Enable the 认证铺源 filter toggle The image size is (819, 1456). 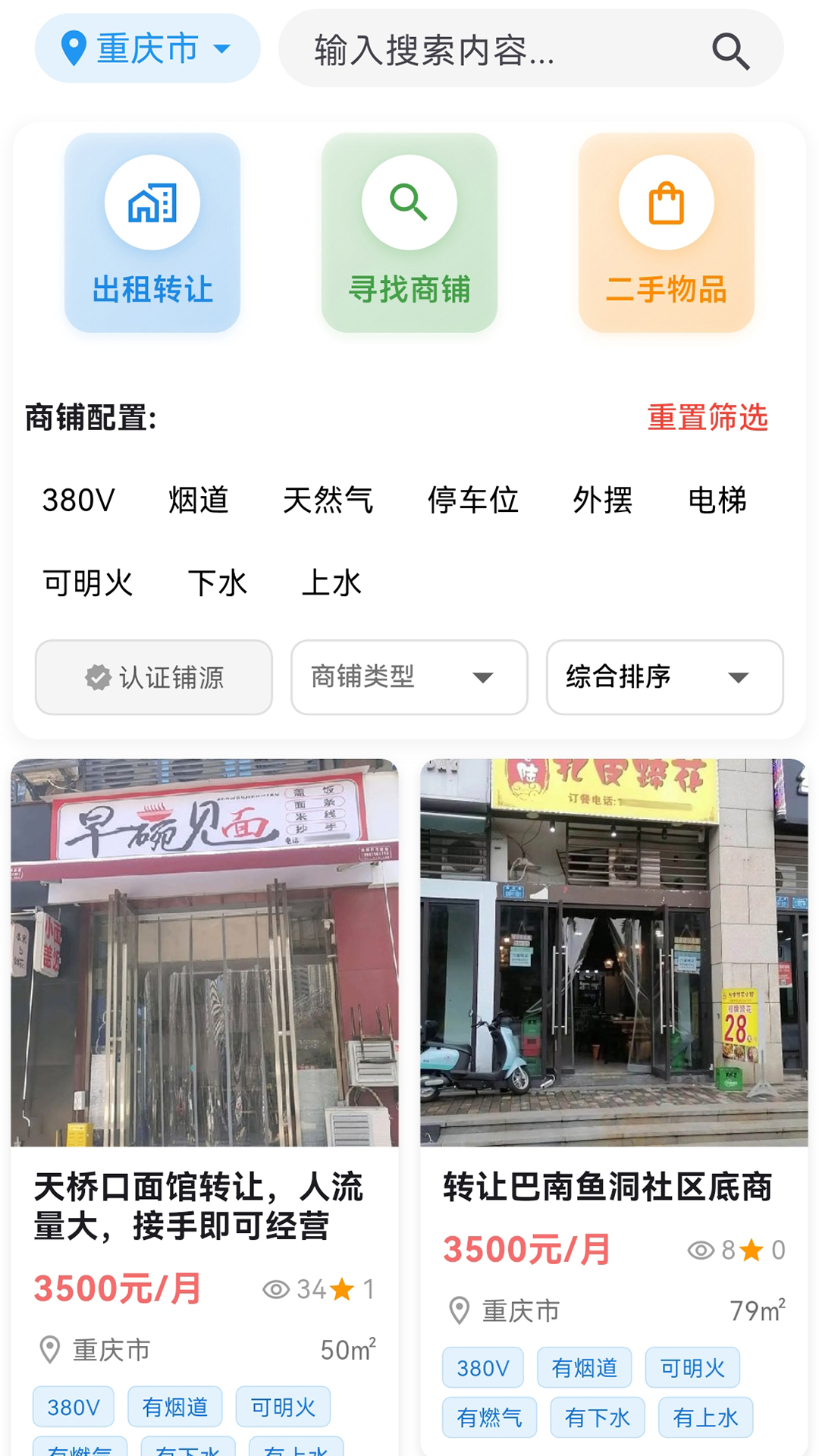tap(152, 677)
